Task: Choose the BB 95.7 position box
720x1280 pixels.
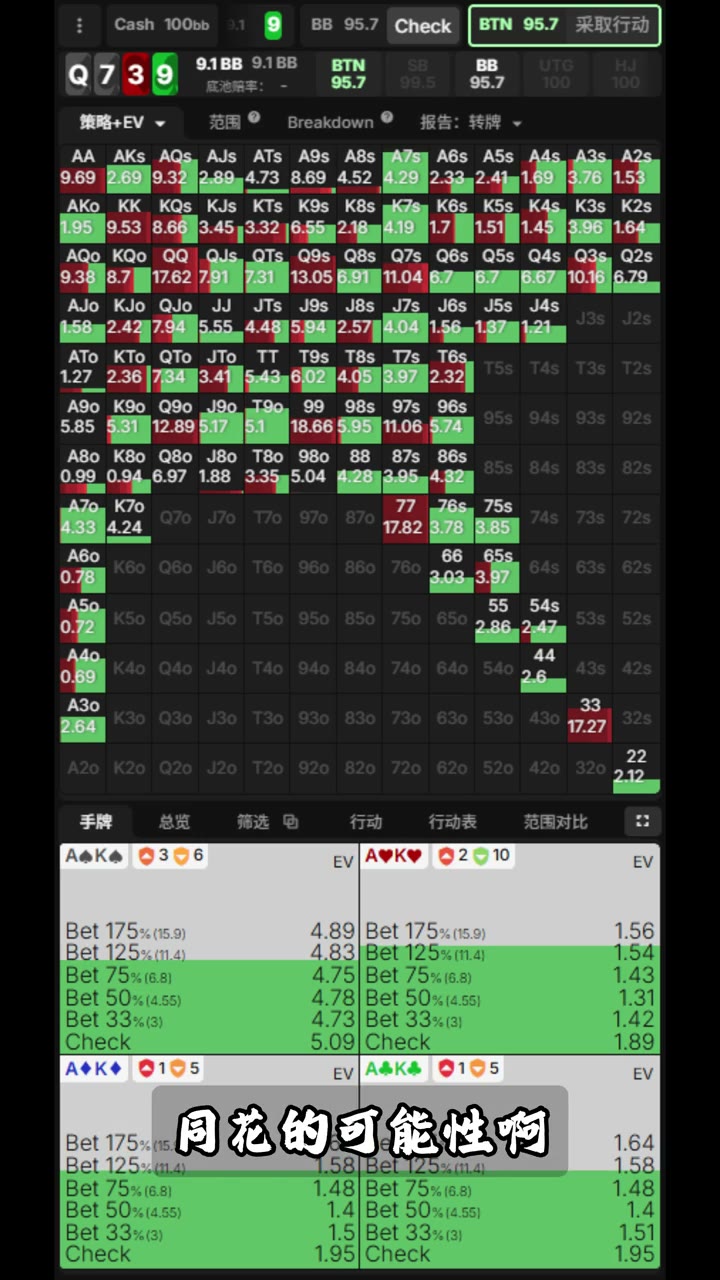Action: point(487,74)
